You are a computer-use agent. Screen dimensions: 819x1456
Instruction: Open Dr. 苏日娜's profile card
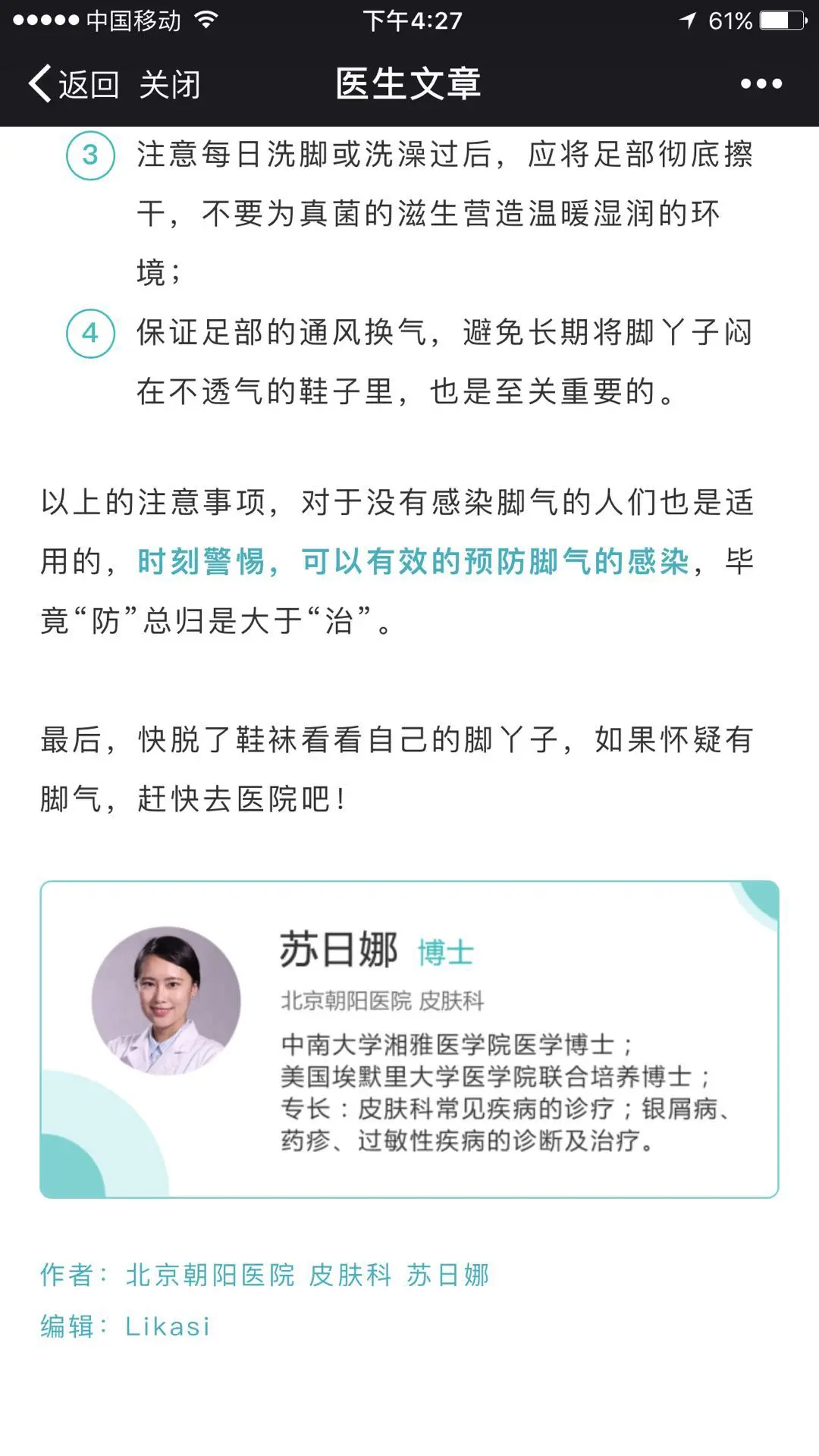click(409, 1039)
